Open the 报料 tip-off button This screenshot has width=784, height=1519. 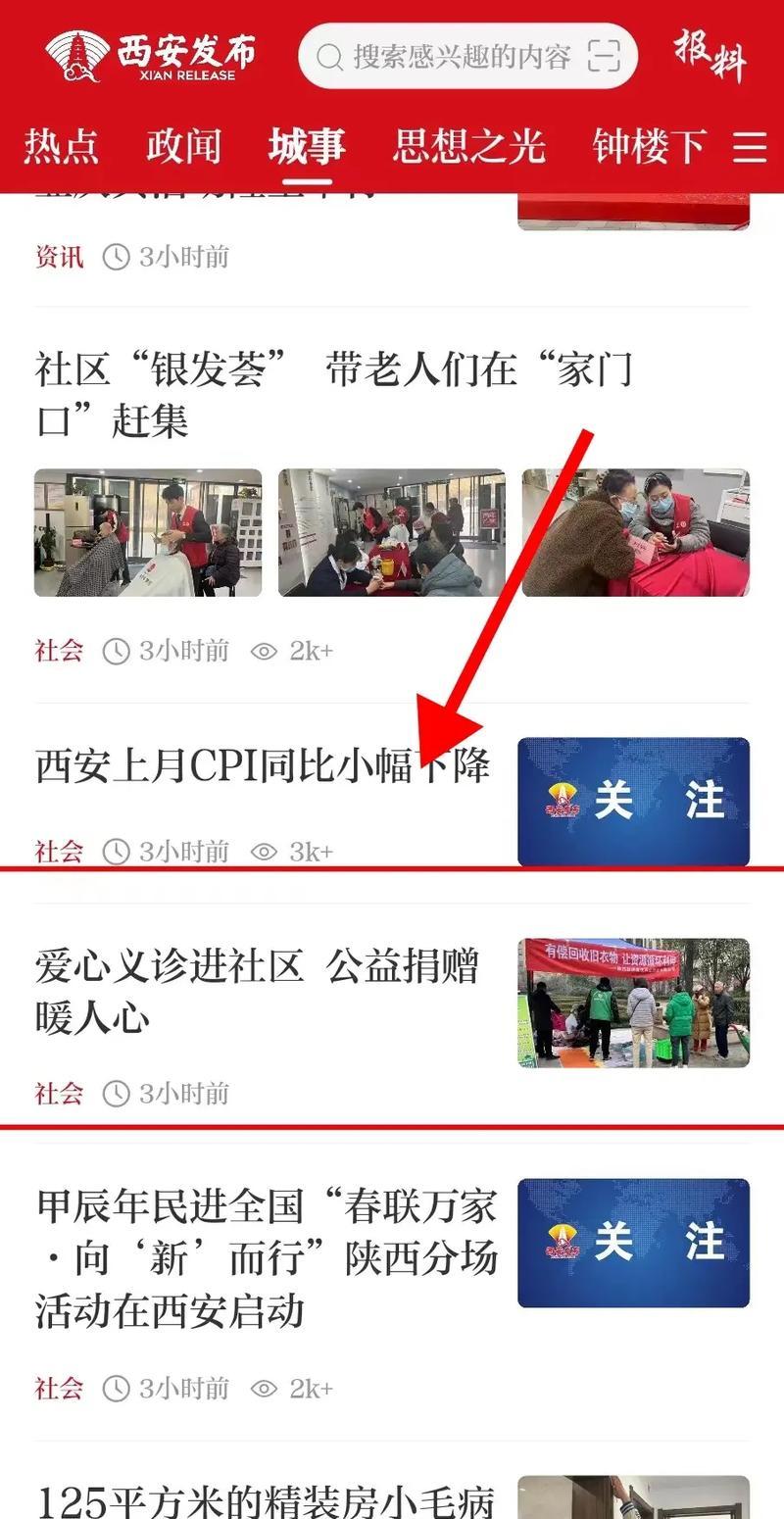coord(710,55)
